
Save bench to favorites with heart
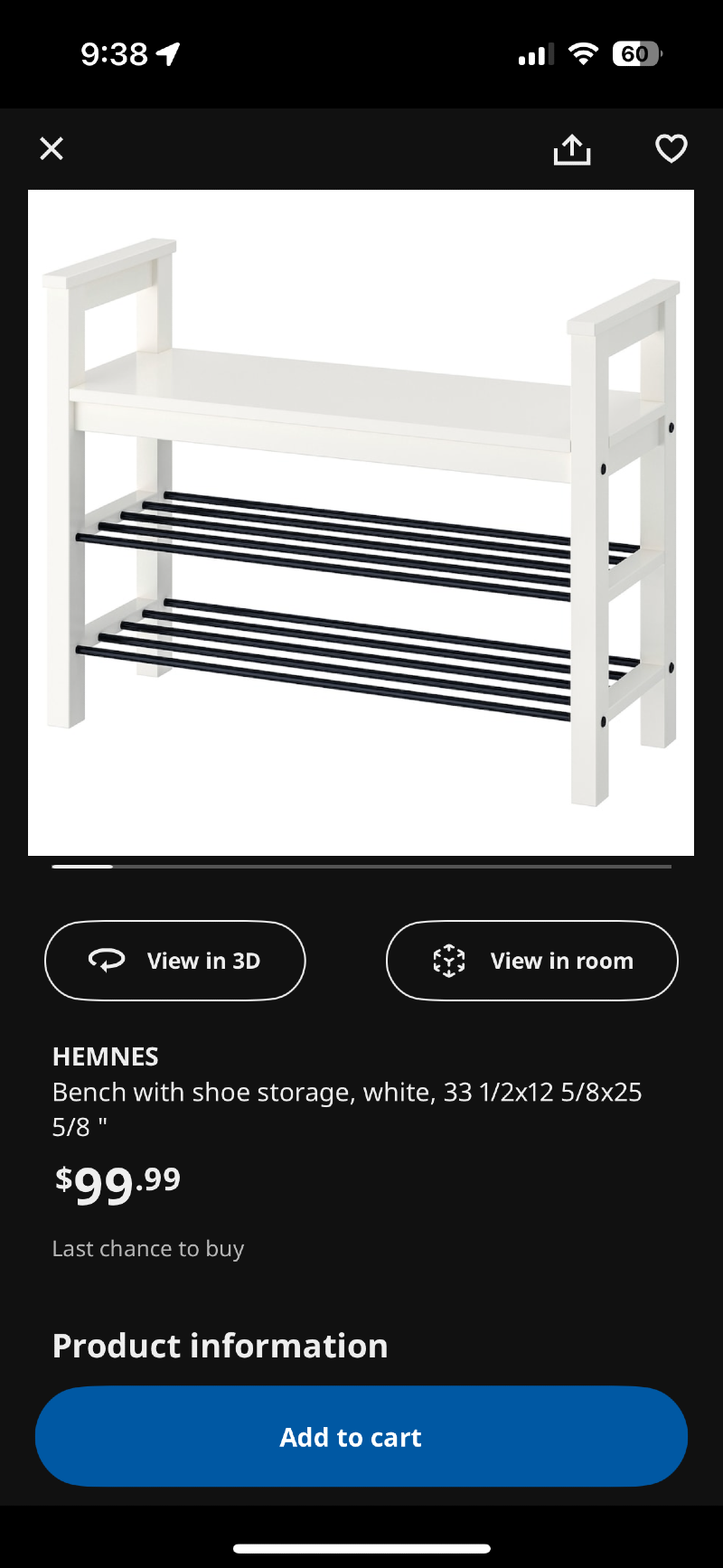[x=671, y=148]
